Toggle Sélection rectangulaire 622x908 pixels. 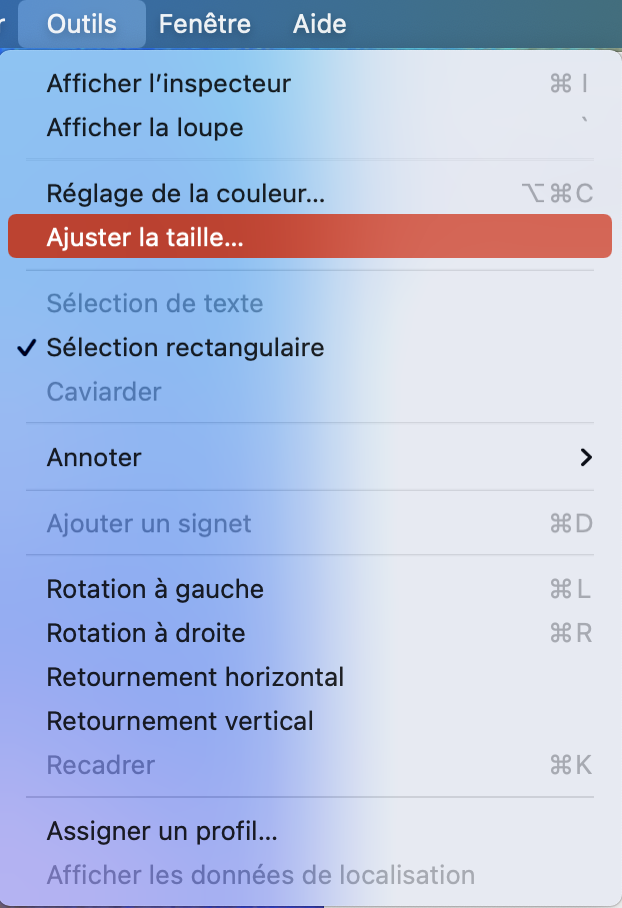coord(310,347)
